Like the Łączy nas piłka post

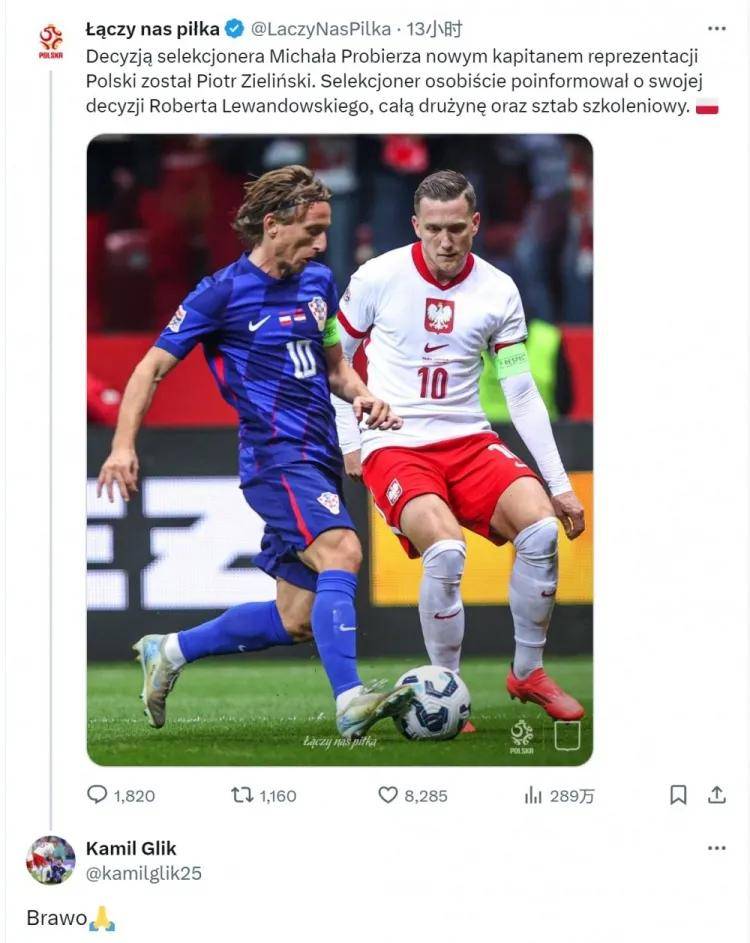(388, 795)
